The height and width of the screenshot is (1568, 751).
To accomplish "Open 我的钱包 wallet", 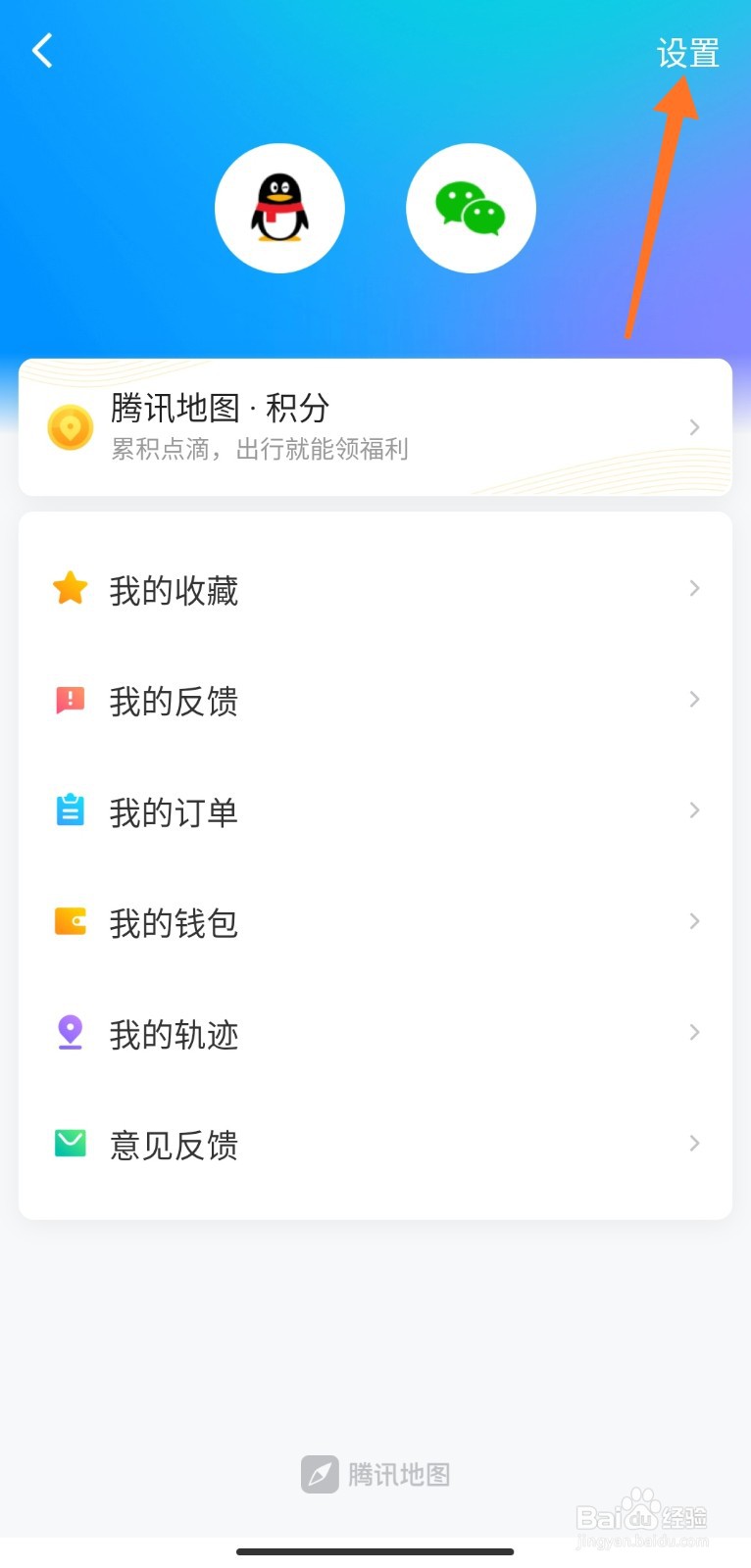I will point(375,922).
